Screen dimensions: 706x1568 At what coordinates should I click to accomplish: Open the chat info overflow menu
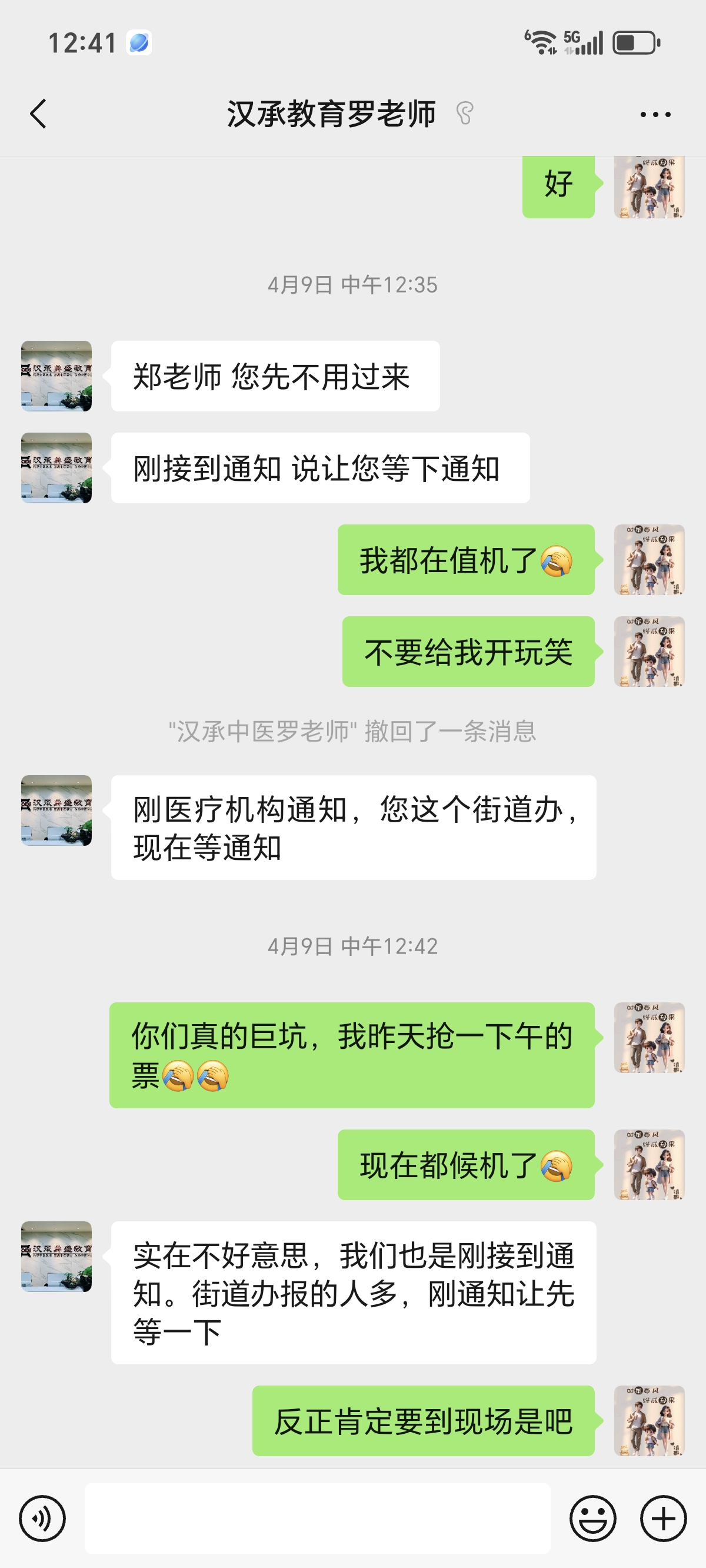tap(655, 114)
